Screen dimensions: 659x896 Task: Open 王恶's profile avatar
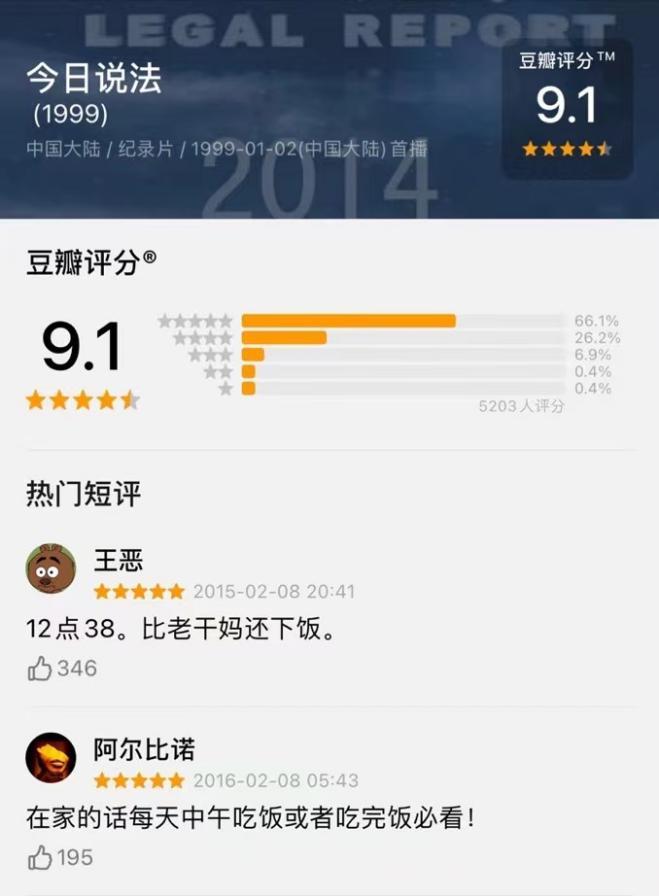point(50,569)
